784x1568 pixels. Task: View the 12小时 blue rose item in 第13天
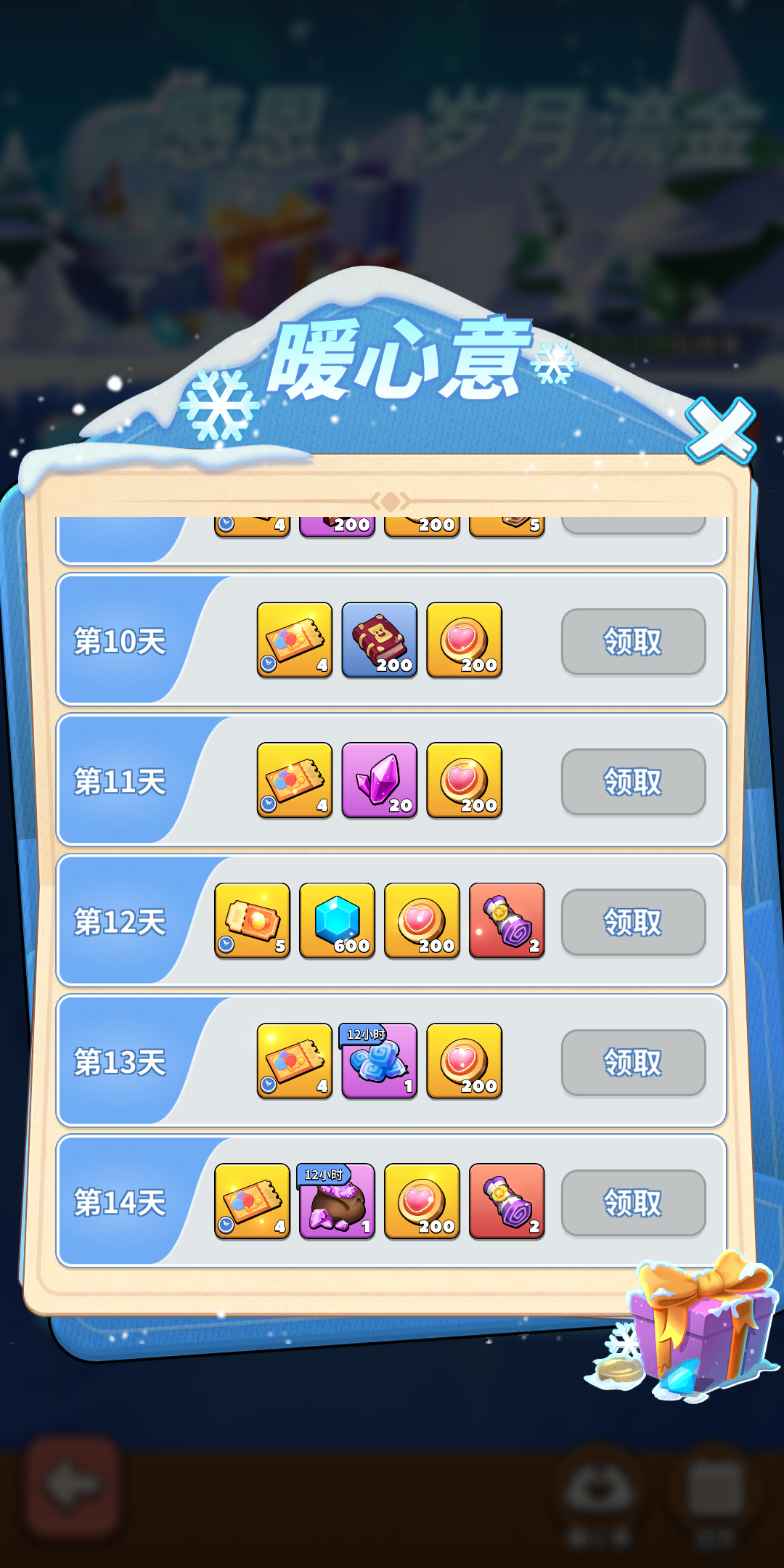380,1061
